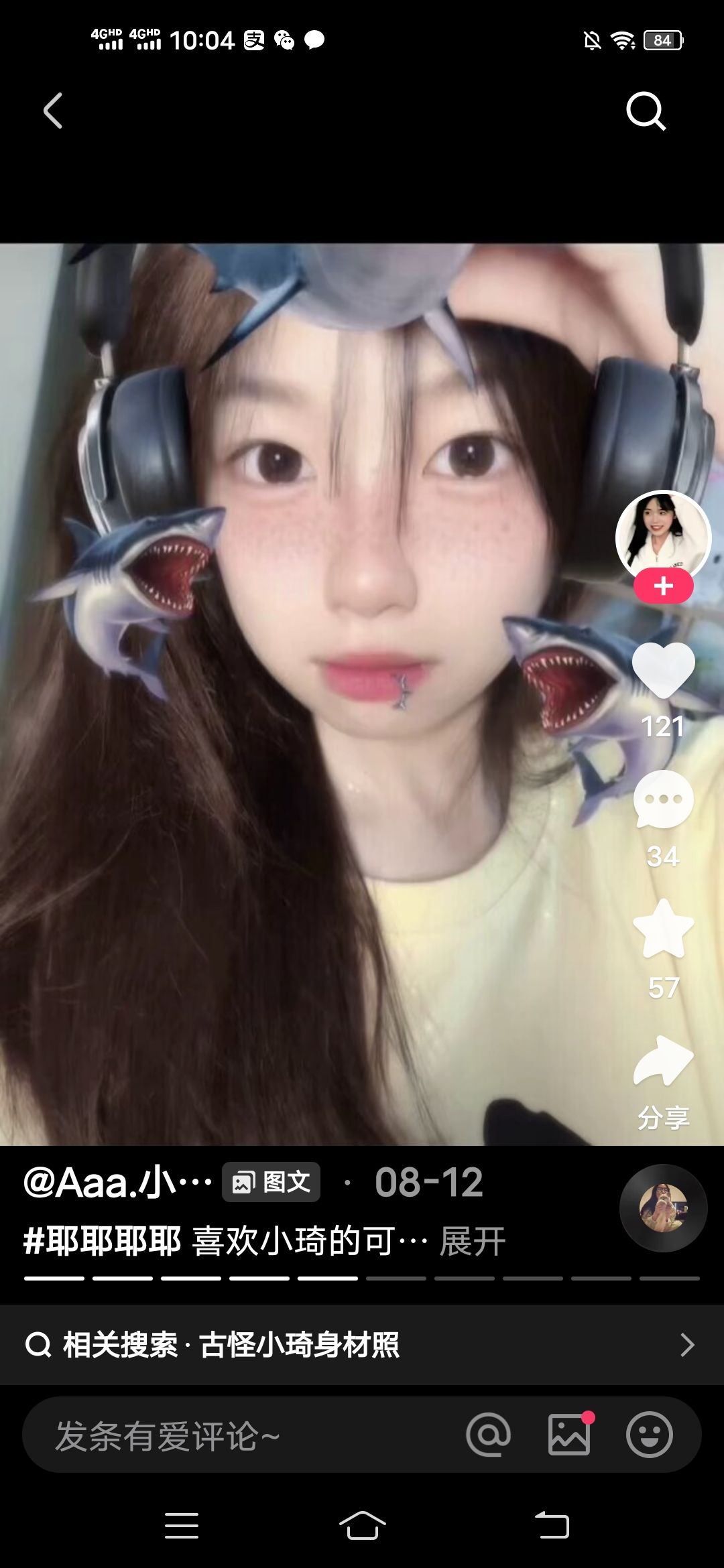Like this post with the heart

pyautogui.click(x=663, y=670)
